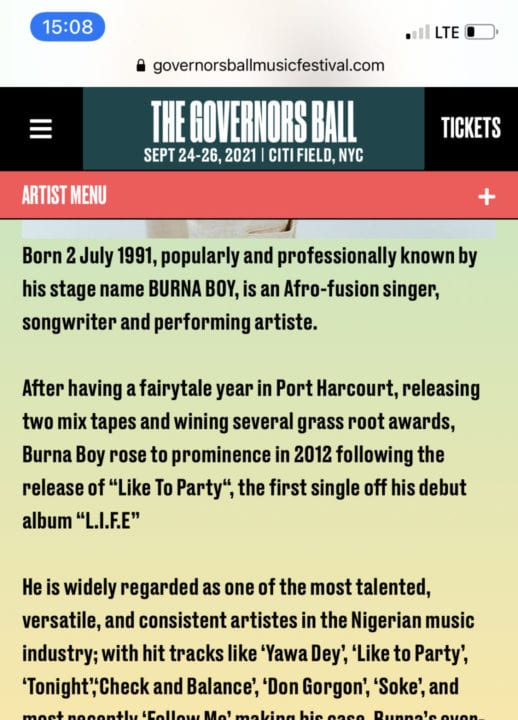The width and height of the screenshot is (518, 720).
Task: Tap the Tickets button
Action: pyautogui.click(x=471, y=128)
